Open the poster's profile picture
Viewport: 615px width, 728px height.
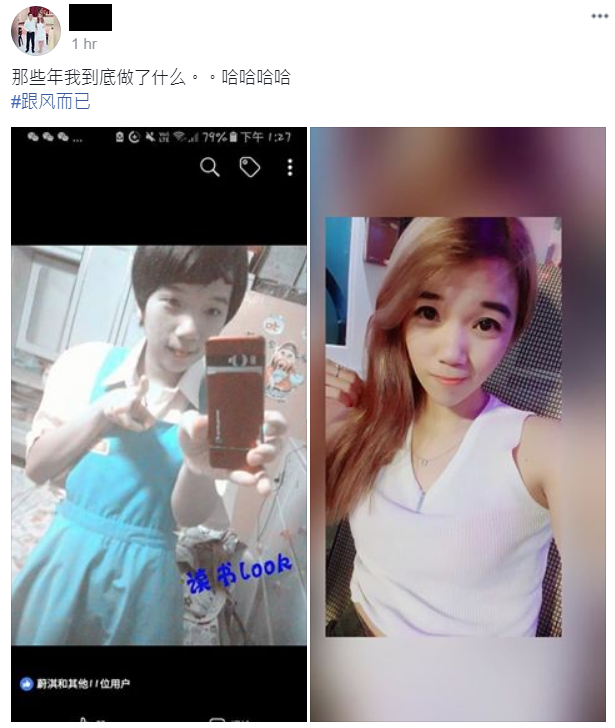tap(36, 29)
